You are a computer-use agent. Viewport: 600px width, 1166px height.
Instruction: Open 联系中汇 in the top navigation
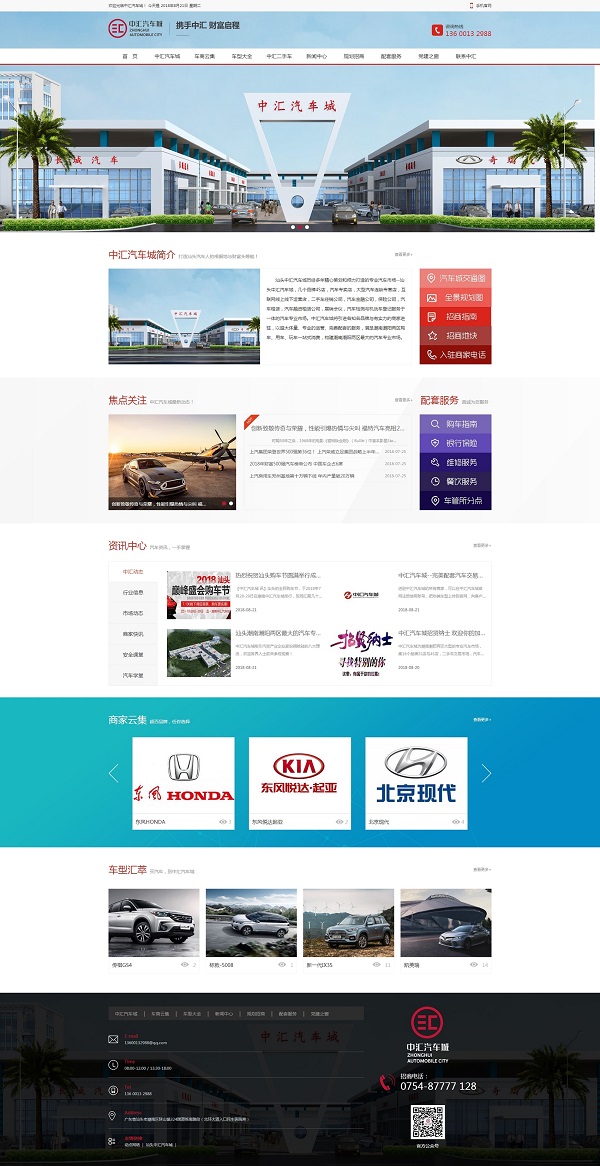[x=466, y=57]
